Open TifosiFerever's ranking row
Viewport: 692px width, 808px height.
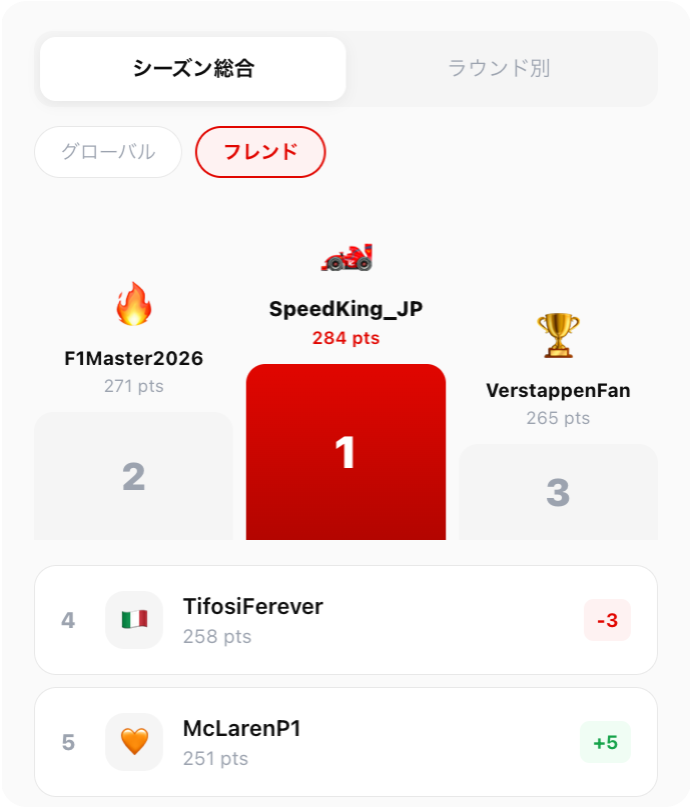point(345,620)
